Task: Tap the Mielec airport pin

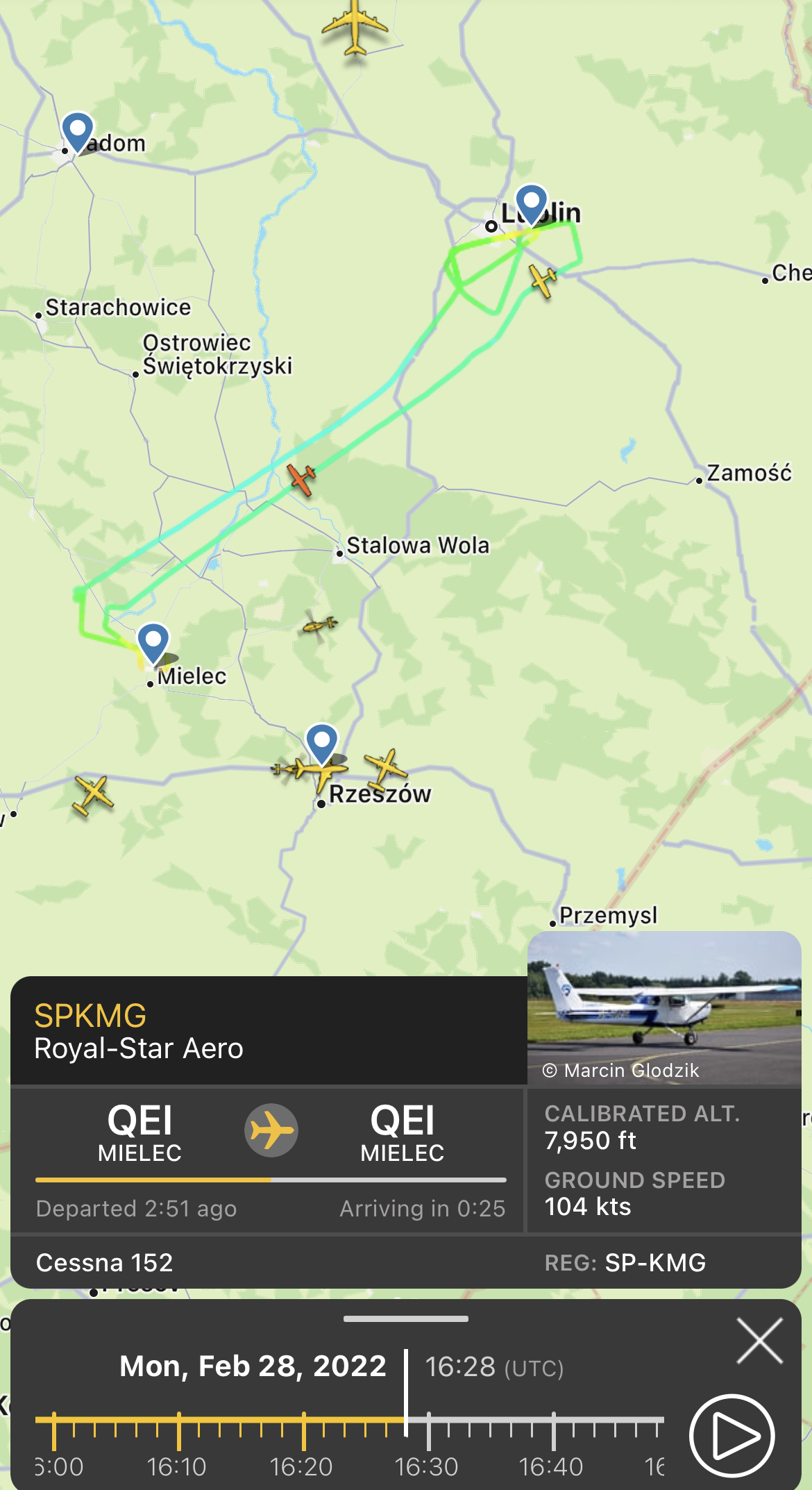Action: point(153,642)
